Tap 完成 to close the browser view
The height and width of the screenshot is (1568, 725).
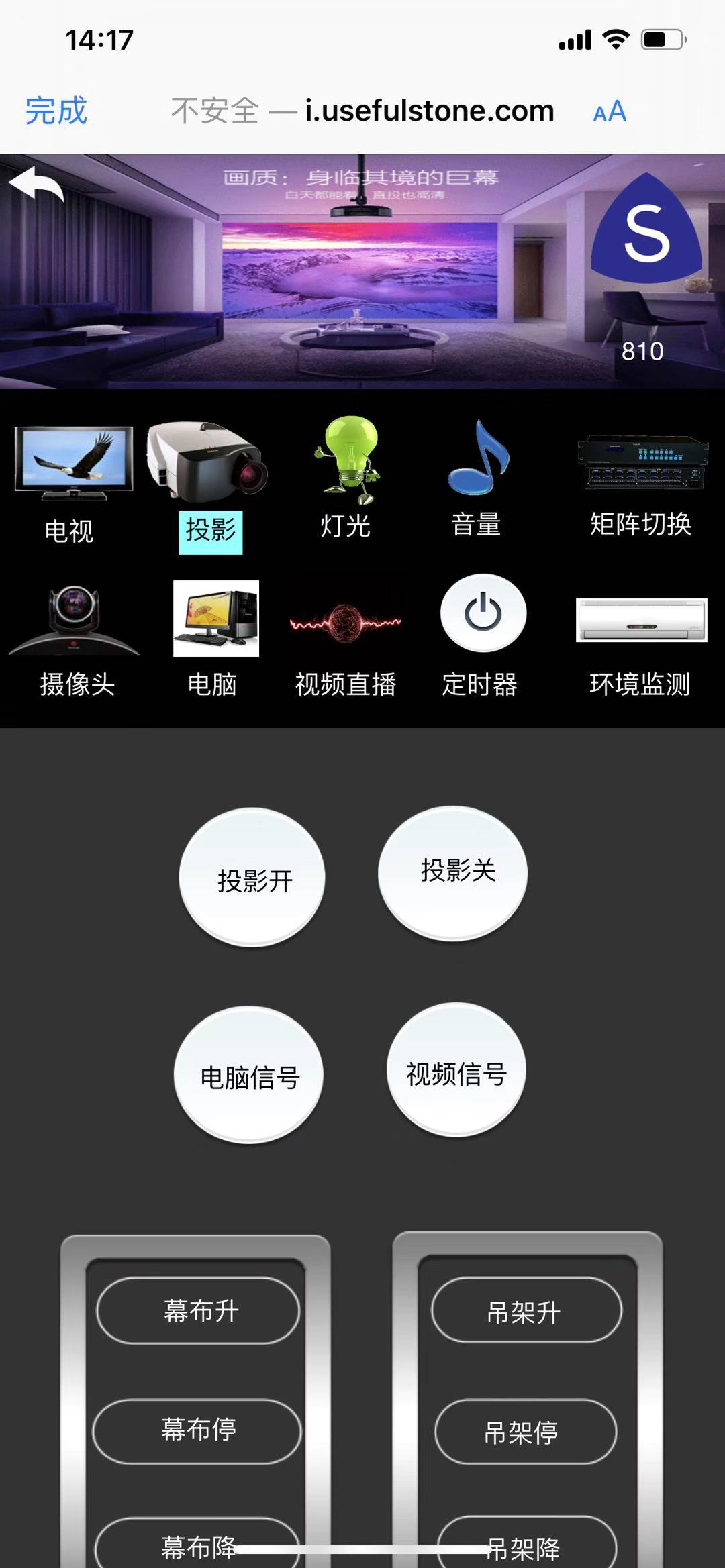pos(56,111)
